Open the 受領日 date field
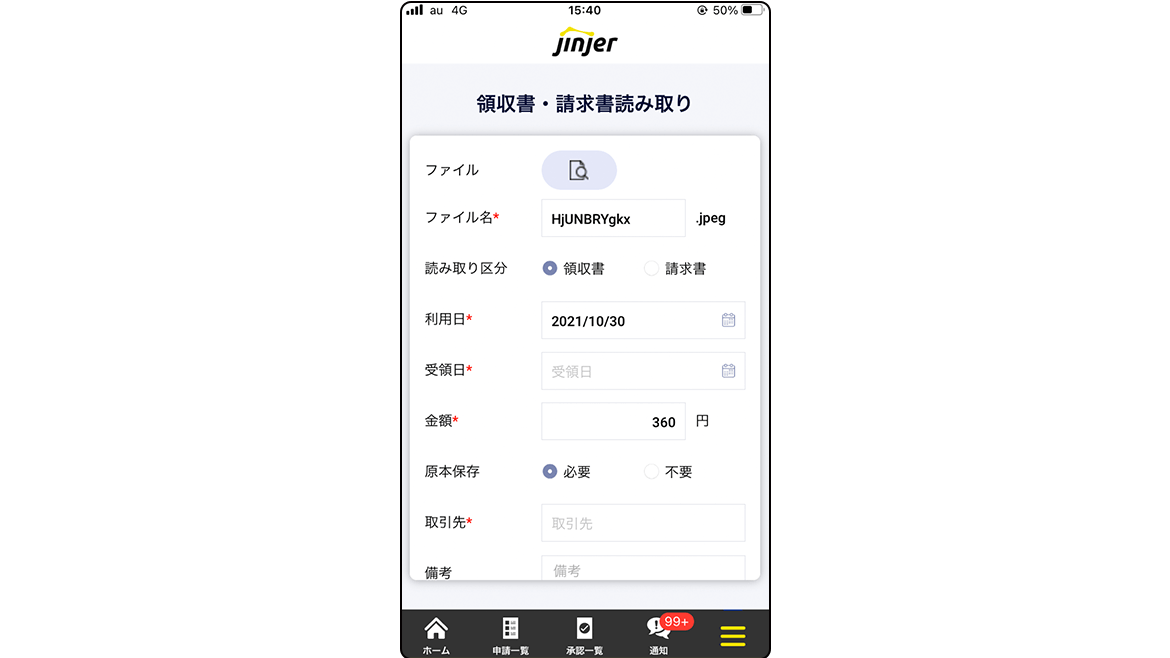1170x658 pixels. pos(642,371)
